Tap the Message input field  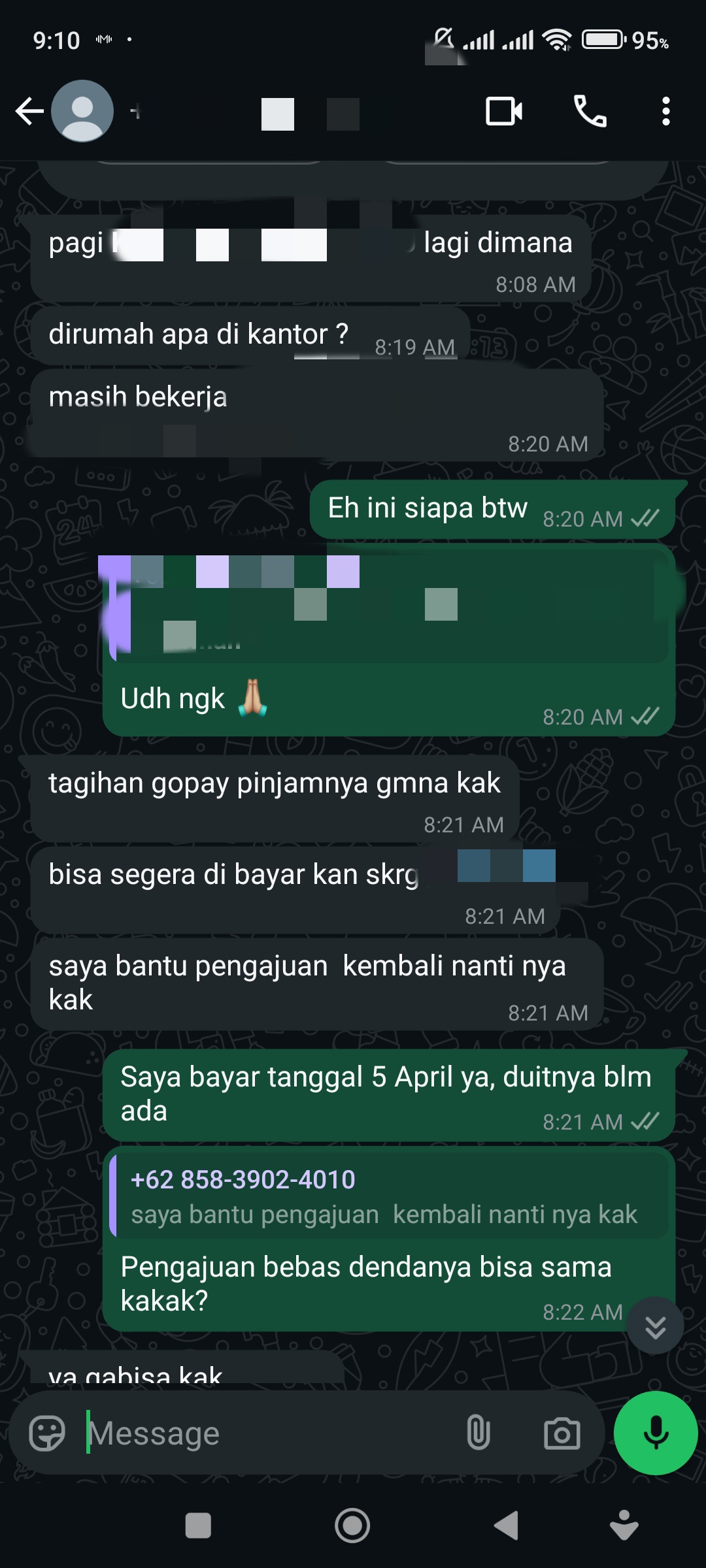click(x=261, y=1433)
